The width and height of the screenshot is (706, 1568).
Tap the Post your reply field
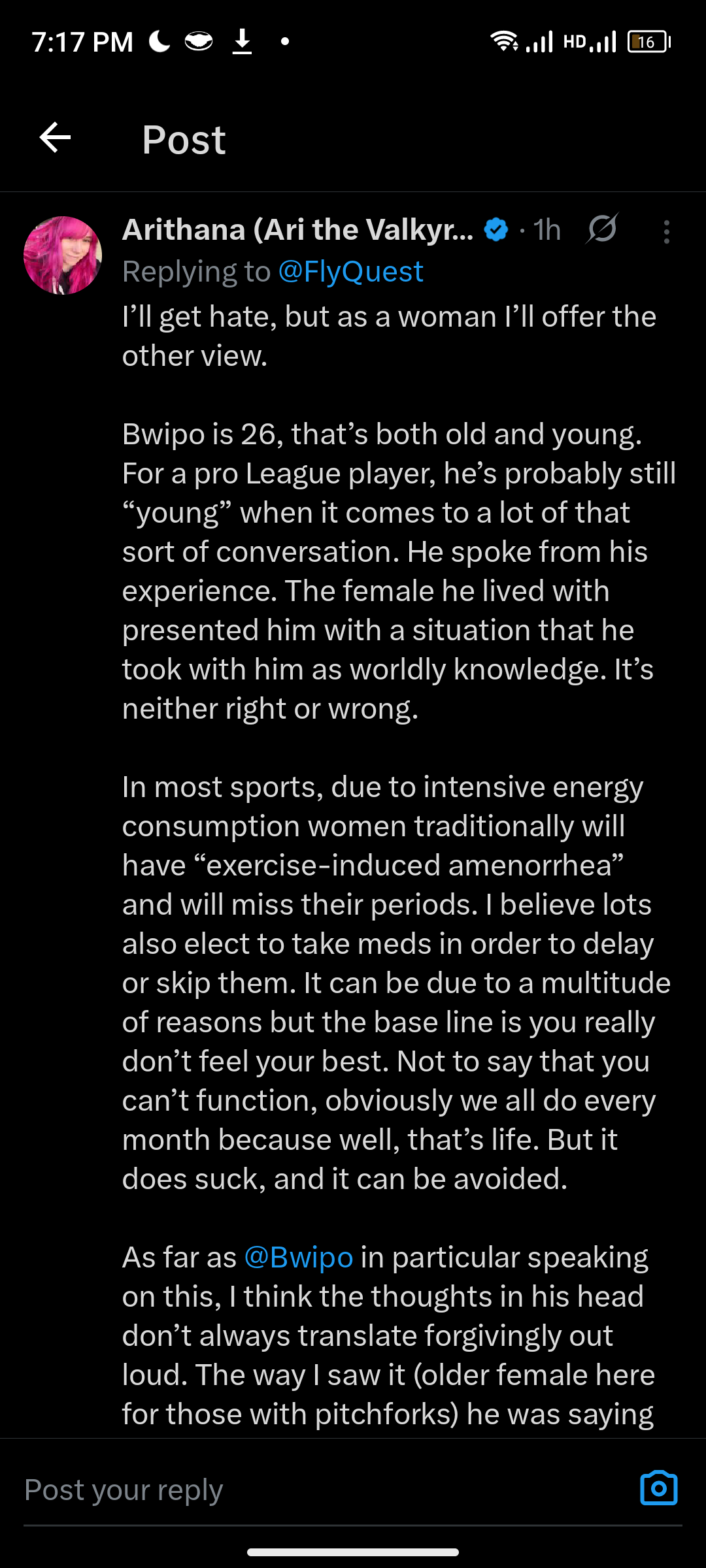[x=314, y=1490]
